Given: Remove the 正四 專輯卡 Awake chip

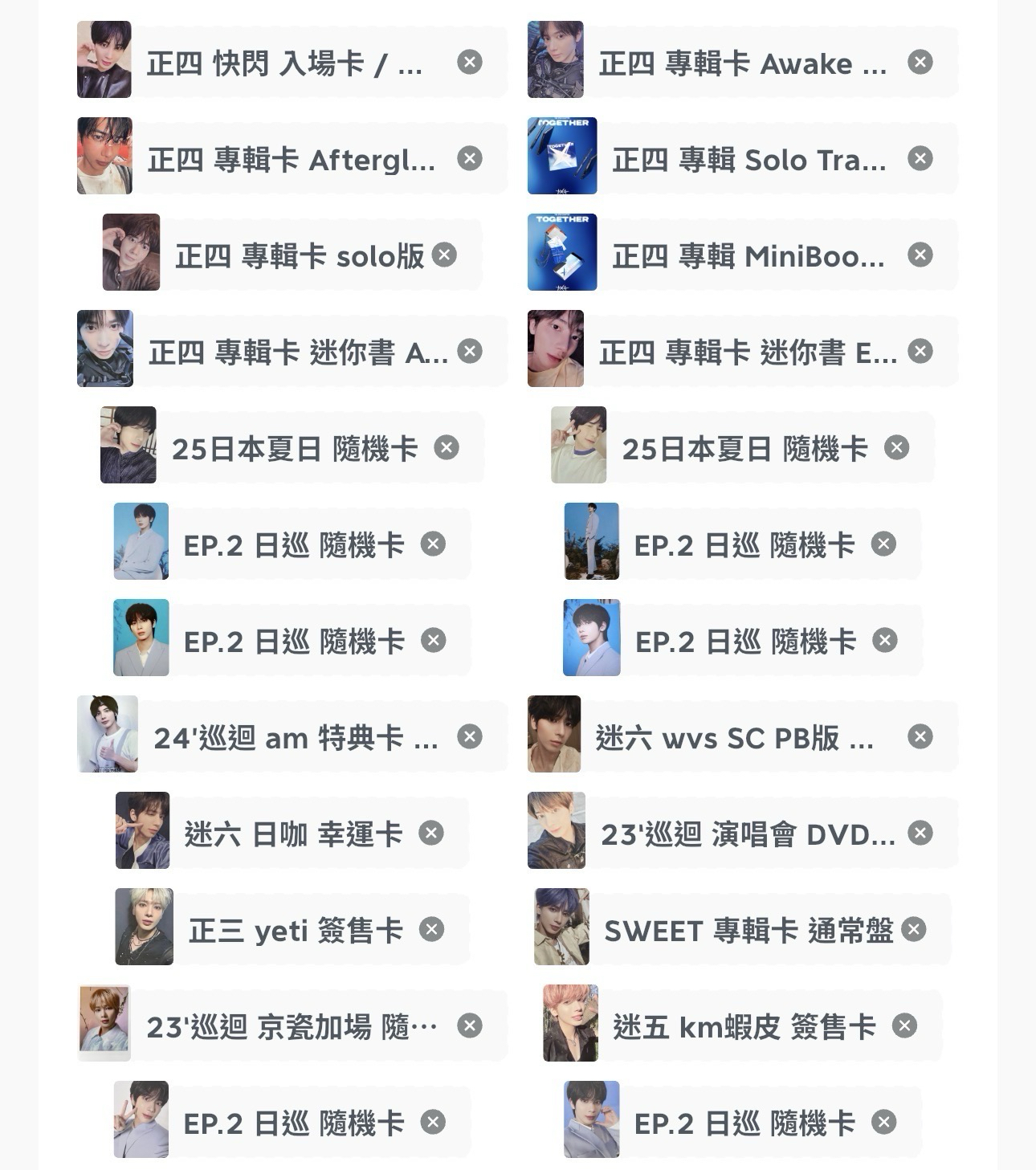Looking at the screenshot, I should pyautogui.click(x=920, y=62).
